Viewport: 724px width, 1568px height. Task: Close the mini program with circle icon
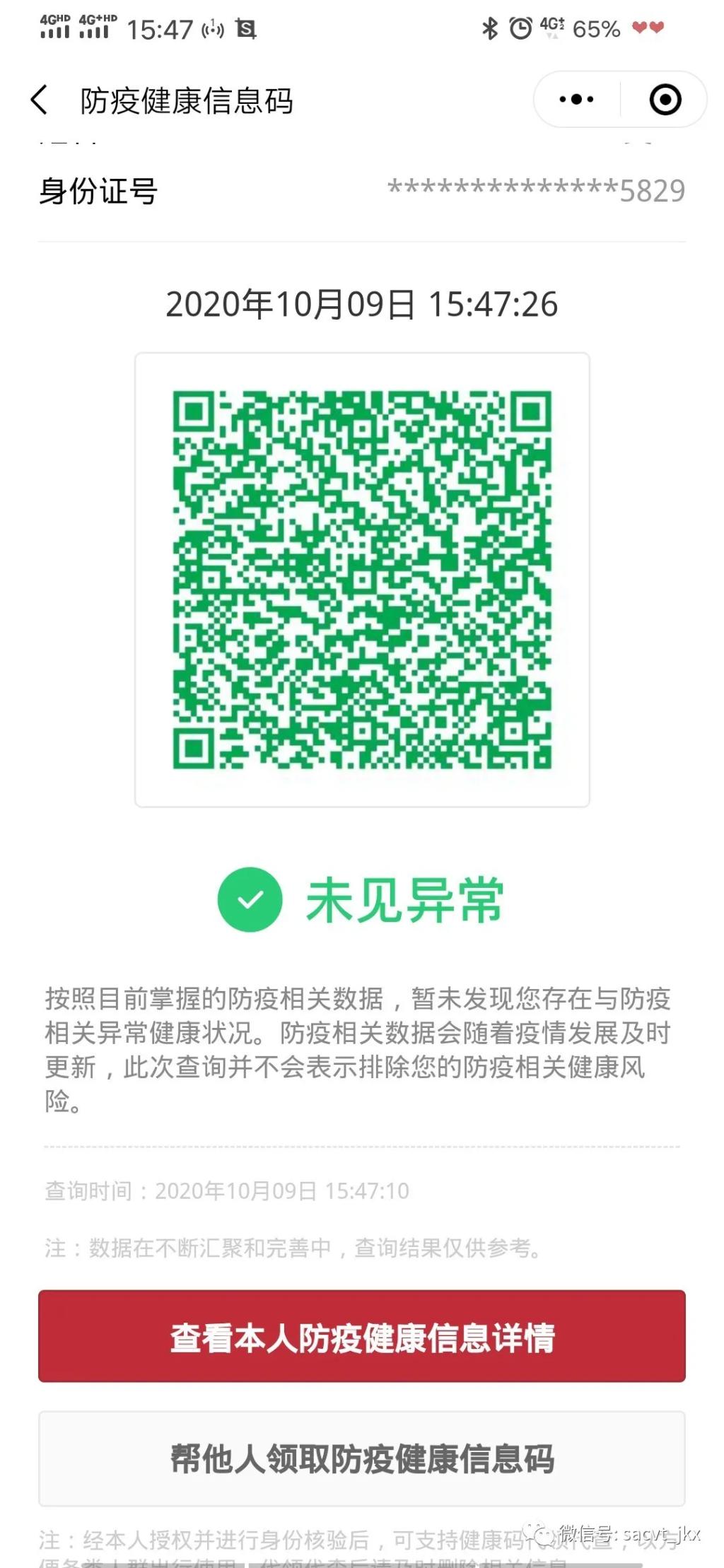tap(665, 100)
